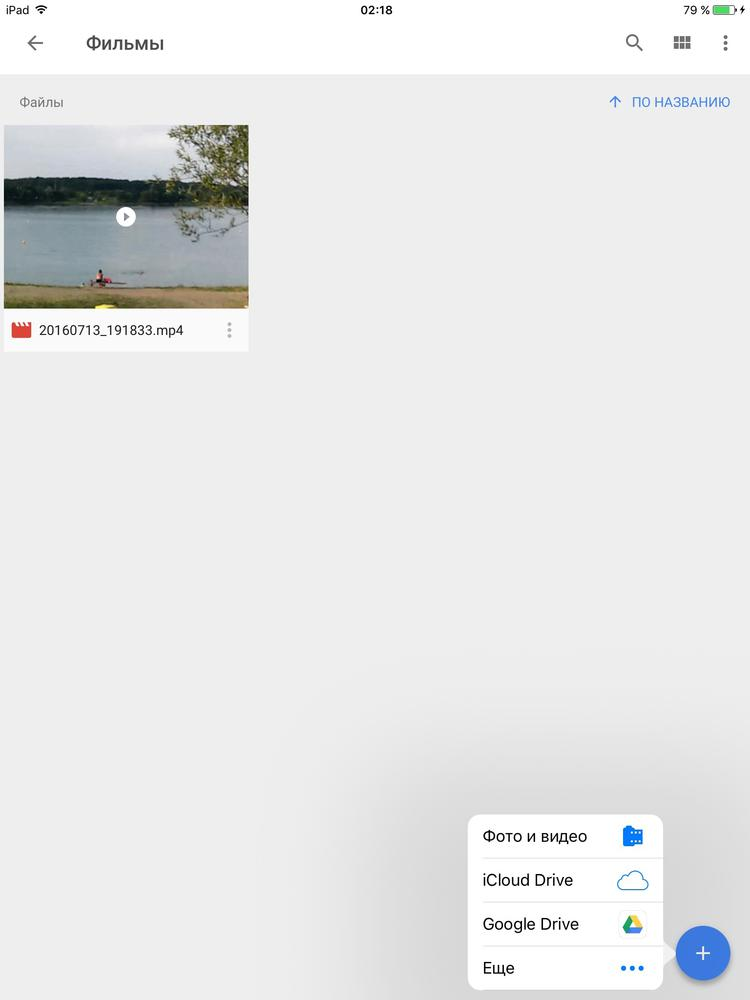The width and height of the screenshot is (750, 1000).
Task: Change sort order ПО НАЗВАНИЮ
Action: pyautogui.click(x=669, y=102)
